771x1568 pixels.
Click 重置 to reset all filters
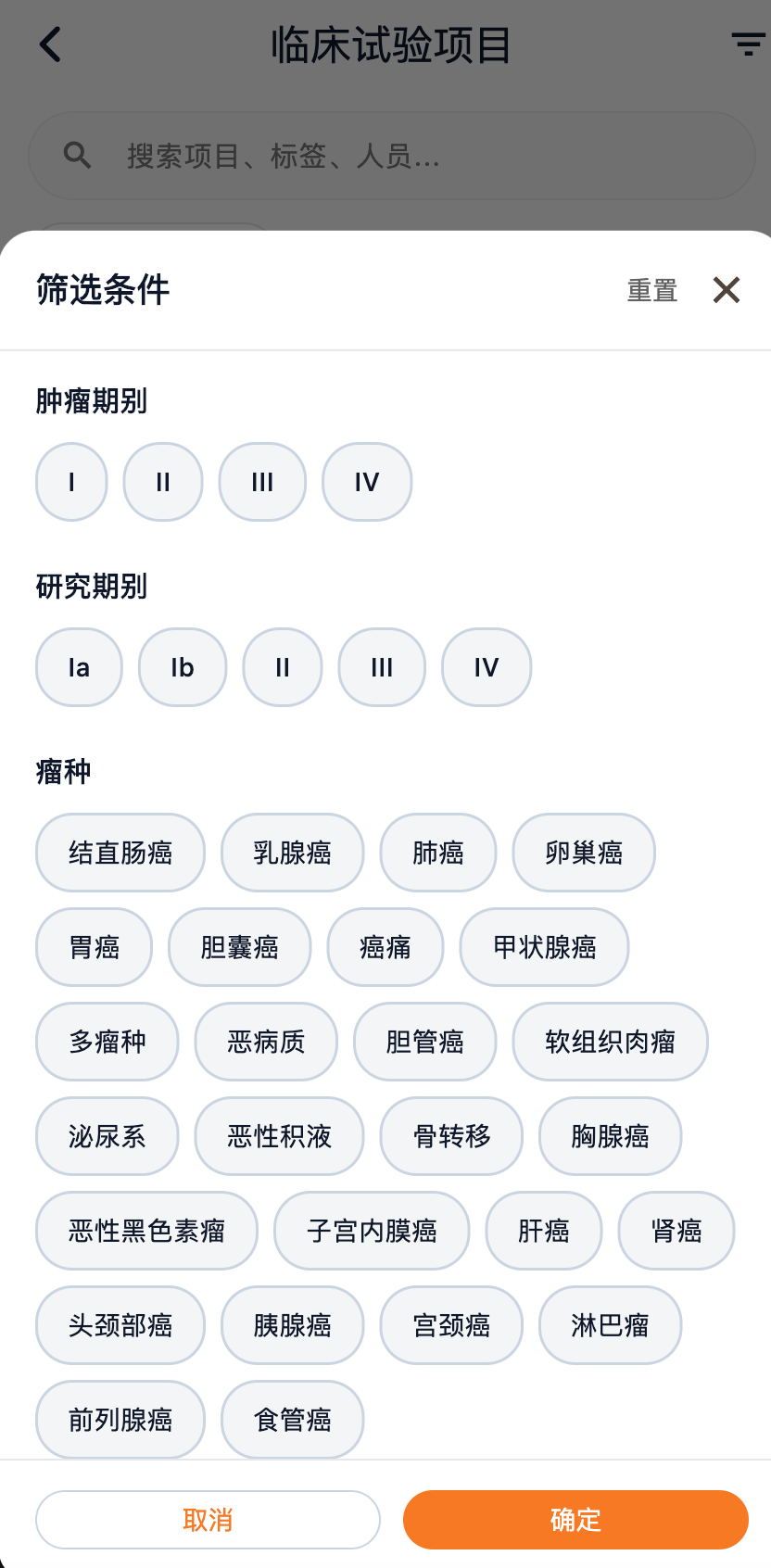click(x=651, y=290)
